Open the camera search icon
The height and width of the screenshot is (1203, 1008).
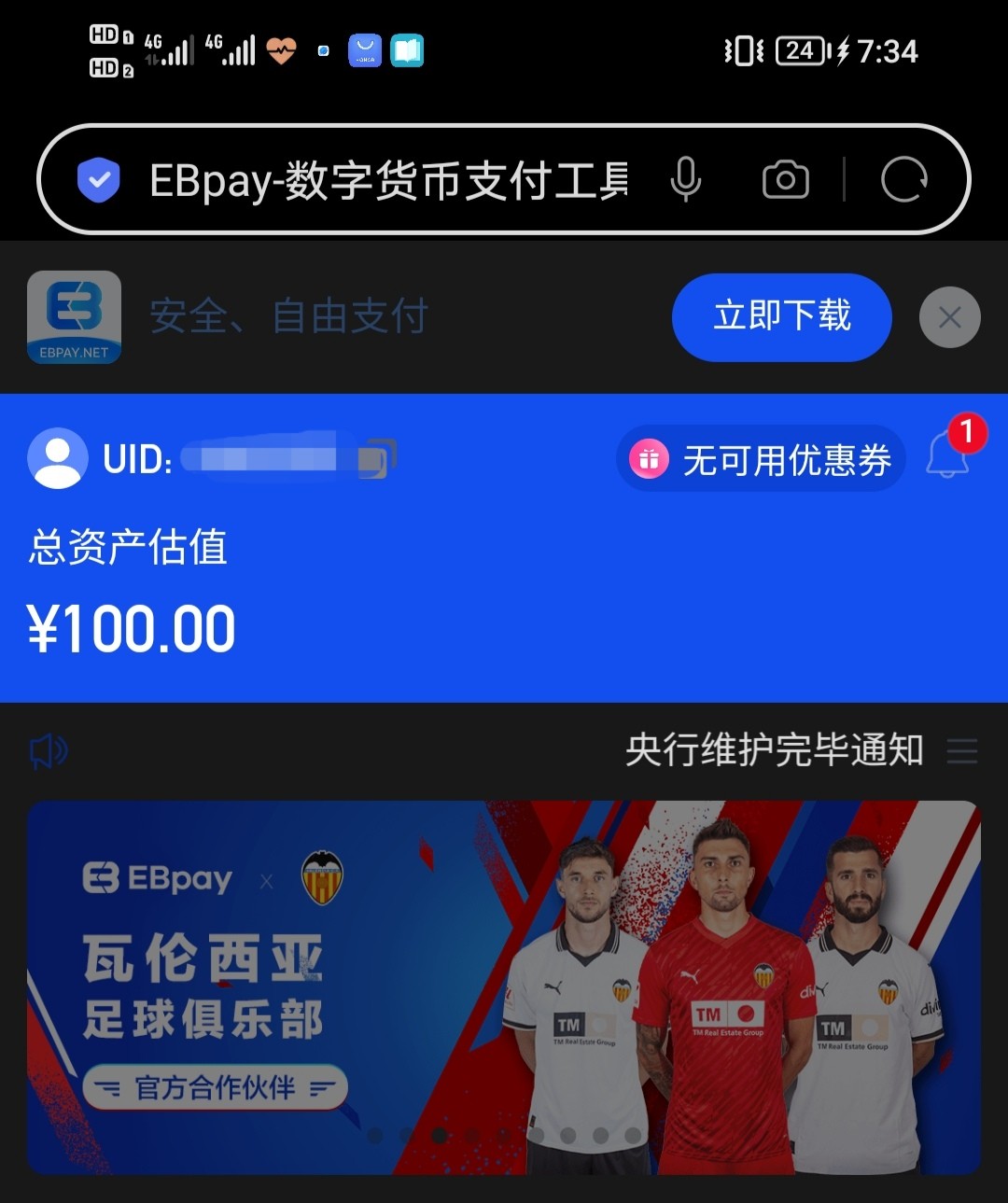[785, 179]
